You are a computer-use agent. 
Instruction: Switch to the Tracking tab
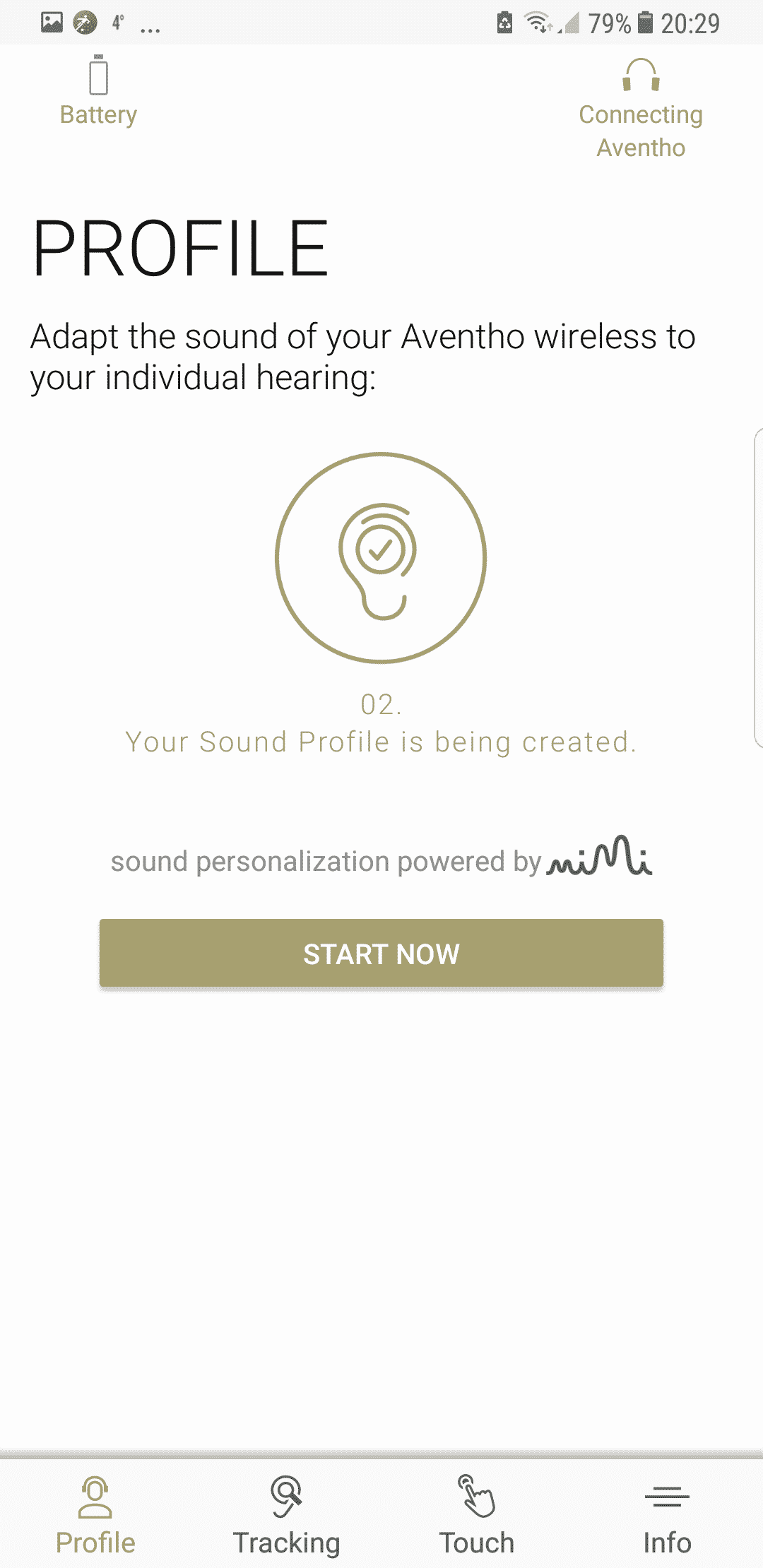(286, 1514)
